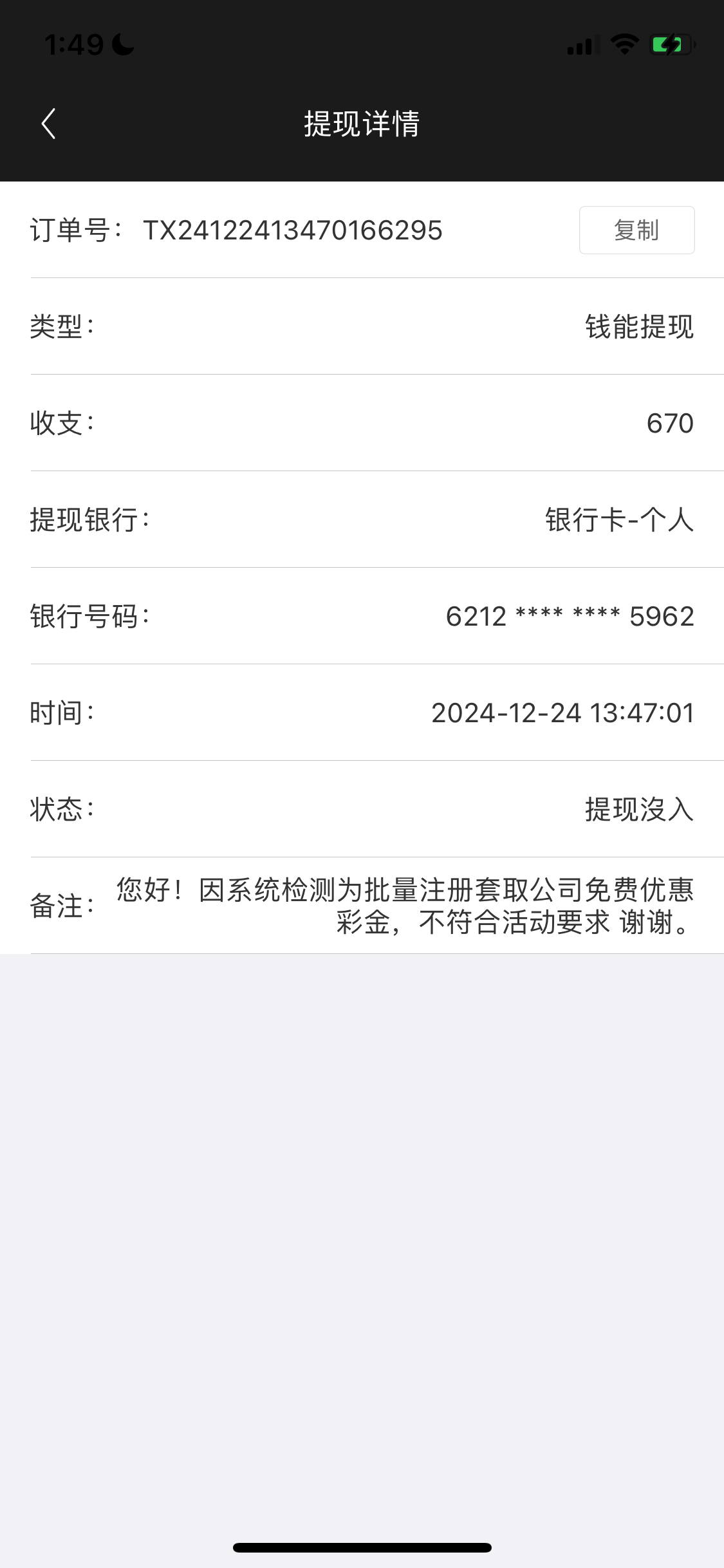The width and height of the screenshot is (724, 1568).
Task: Select the 状态 value 提现沒入
Action: 638,810
